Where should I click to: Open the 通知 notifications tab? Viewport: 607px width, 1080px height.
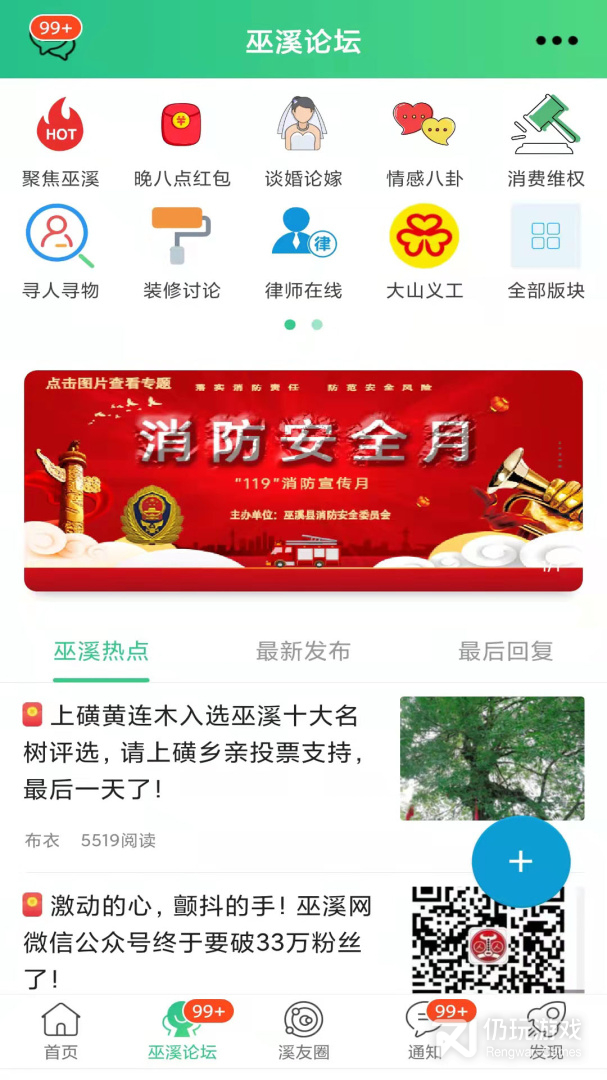[x=424, y=1032]
